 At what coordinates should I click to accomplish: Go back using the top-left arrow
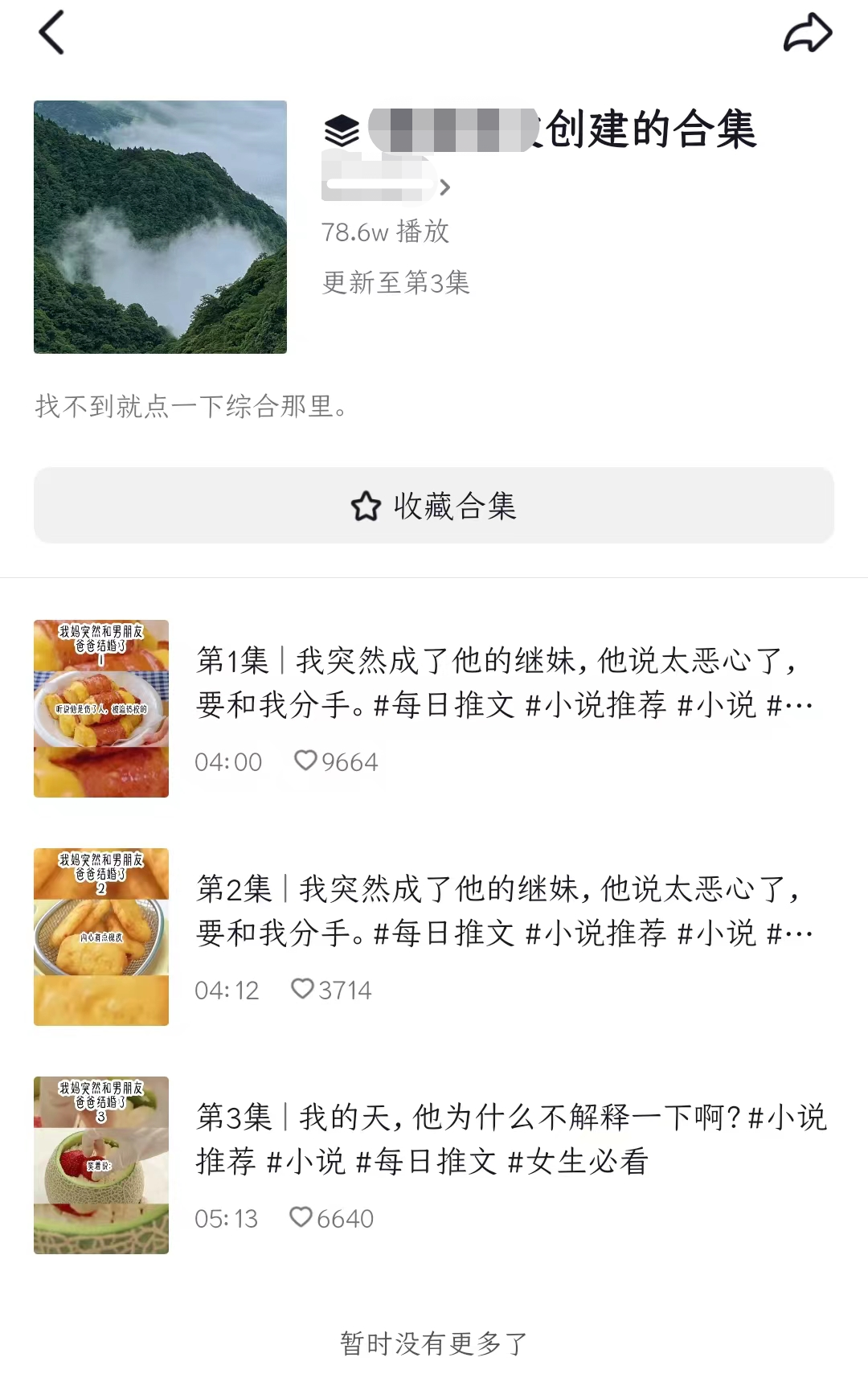51,34
